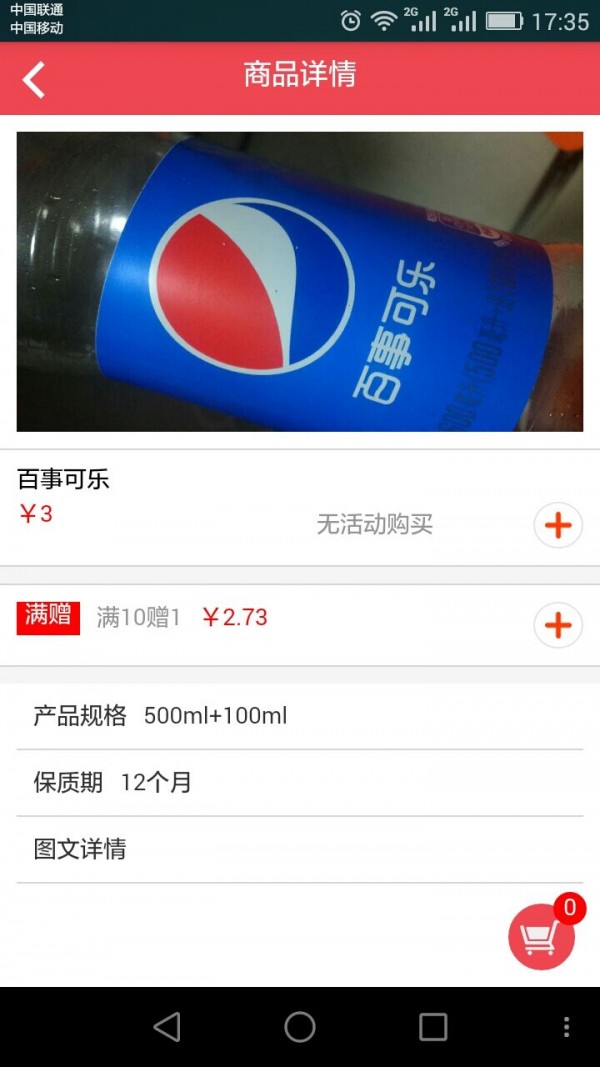The width and height of the screenshot is (600, 1067).
Task: Open the recent apps view
Action: pos(433,1026)
